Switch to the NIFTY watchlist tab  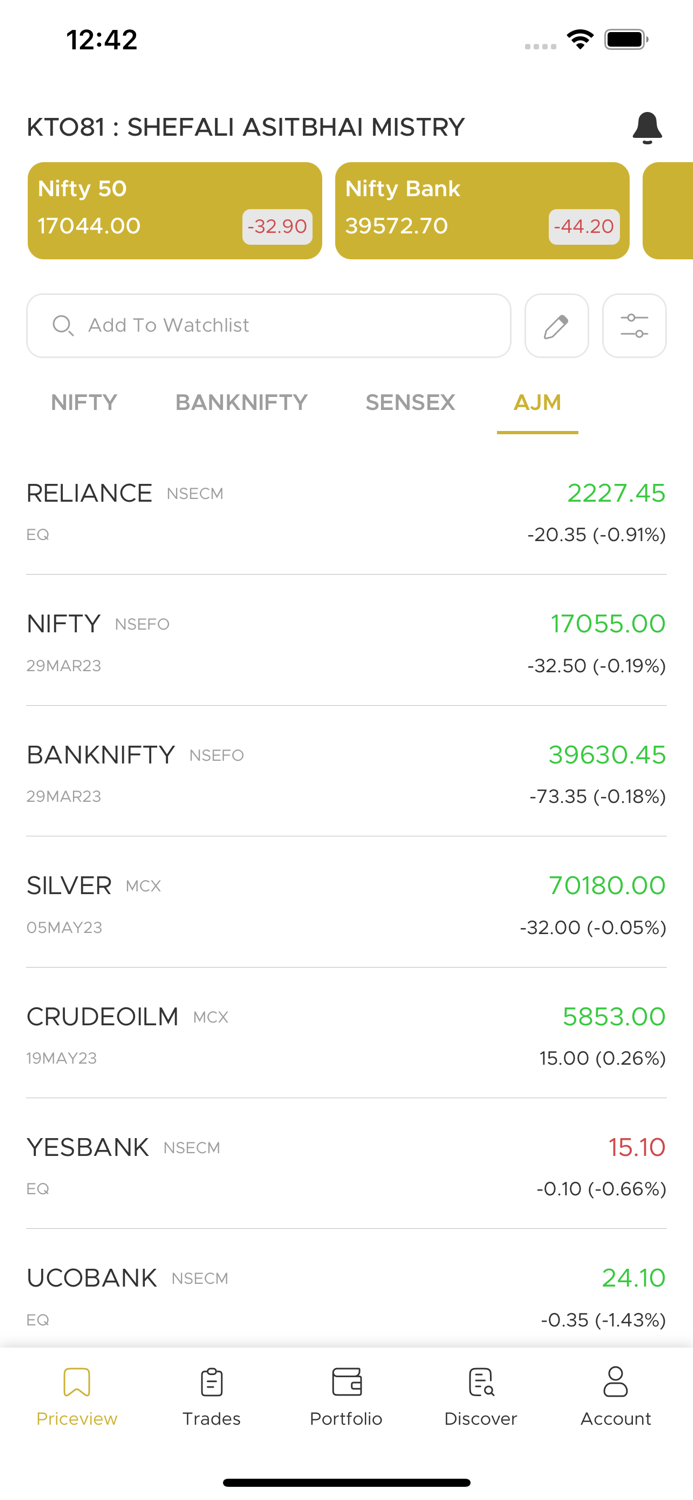84,403
